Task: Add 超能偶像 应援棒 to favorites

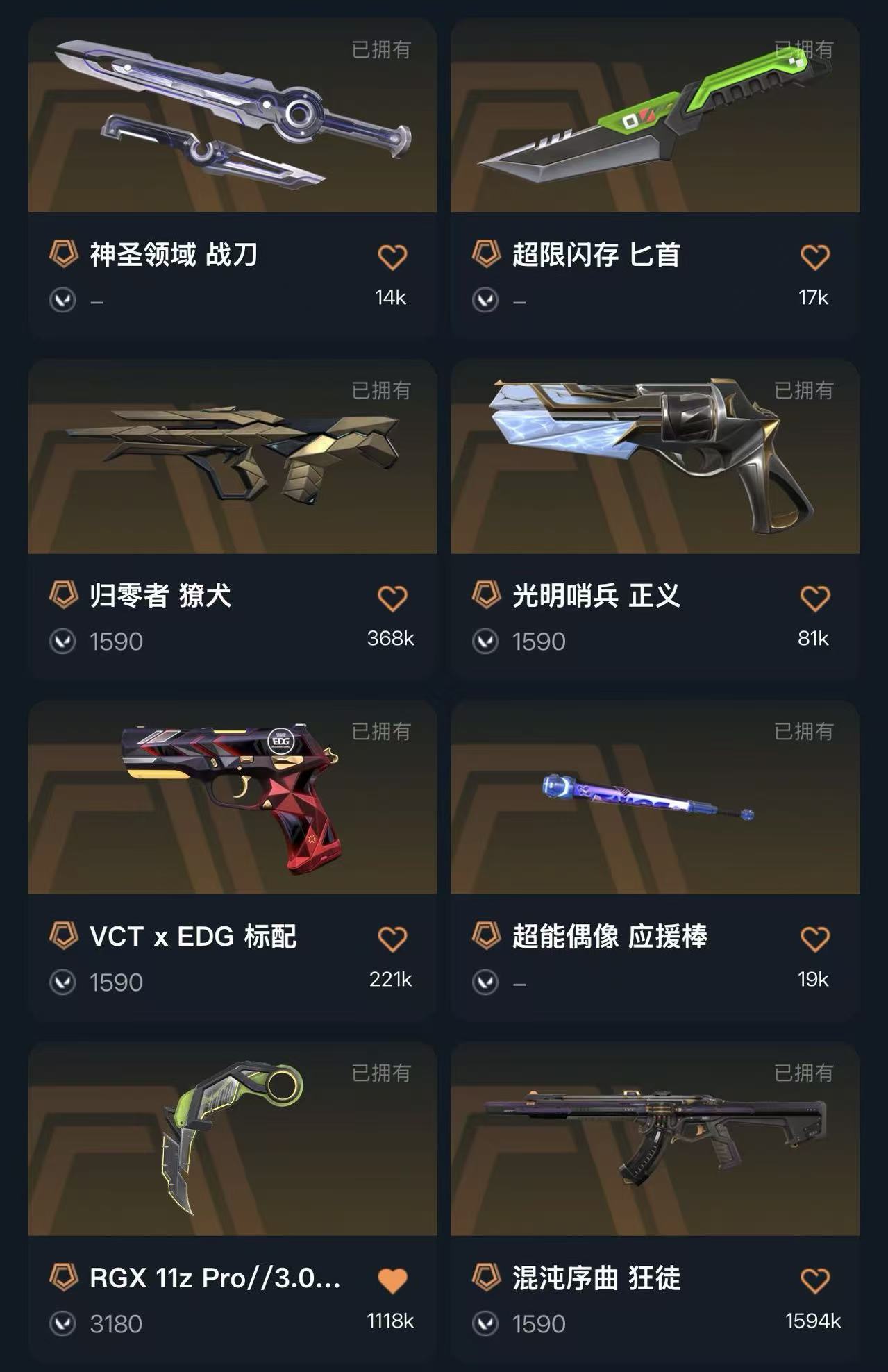Action: [x=814, y=939]
